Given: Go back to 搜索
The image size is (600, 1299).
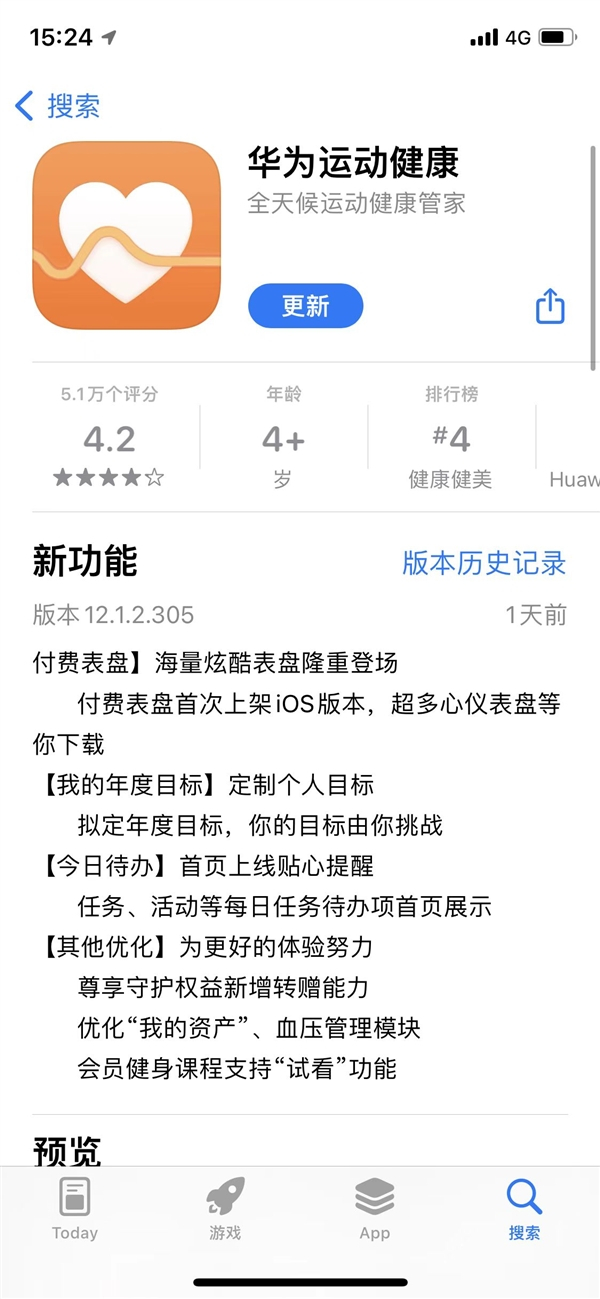Looking at the screenshot, I should pyautogui.click(x=58, y=106).
